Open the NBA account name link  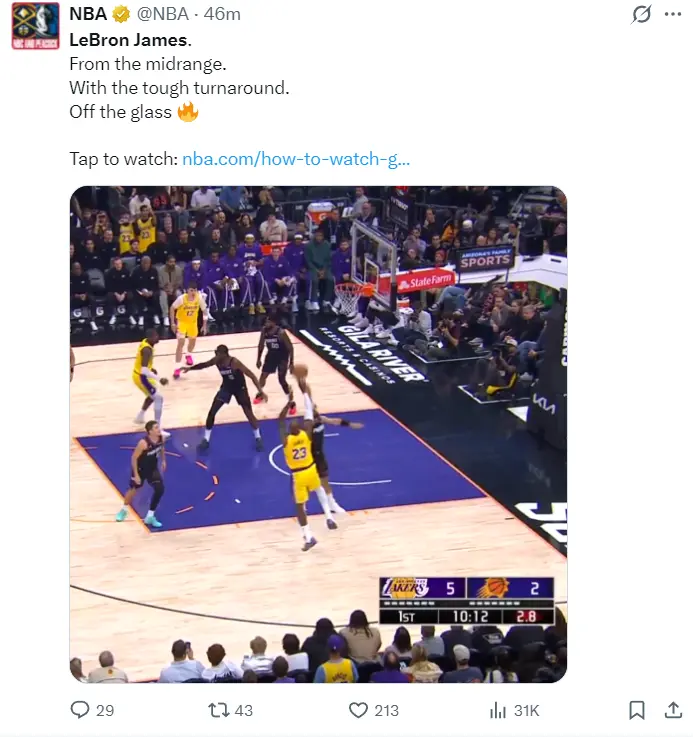(x=88, y=15)
